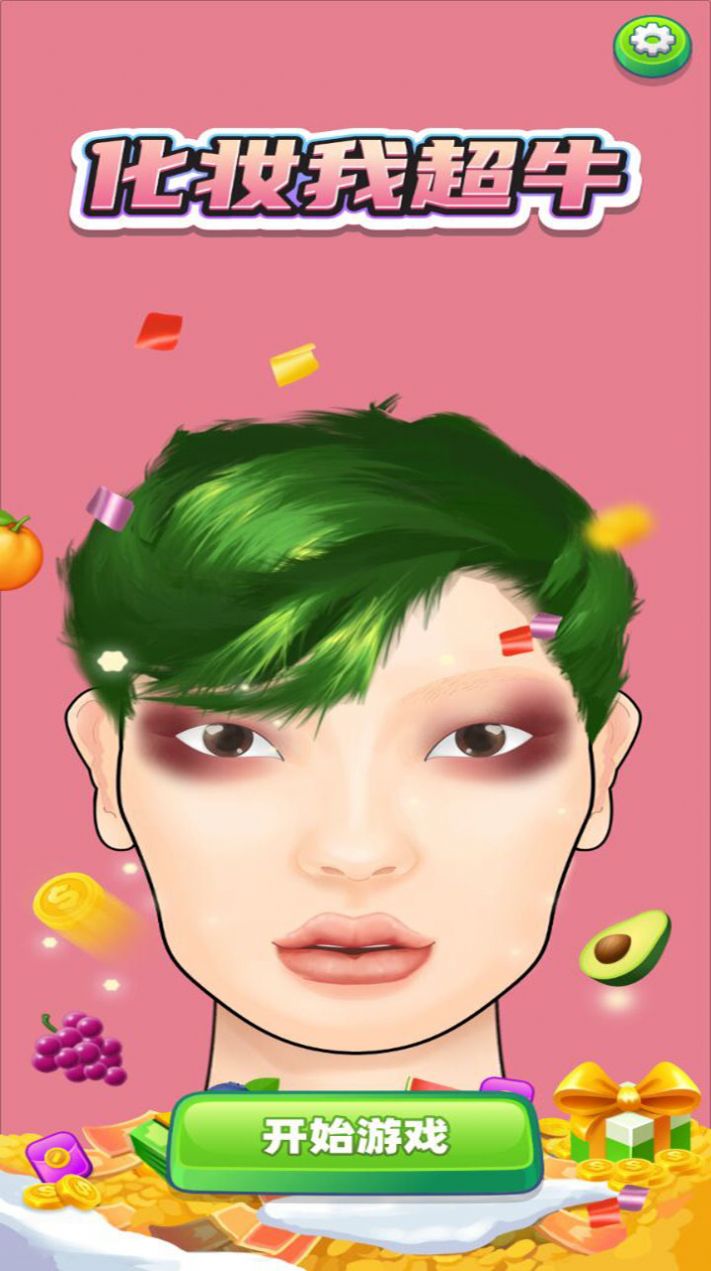711x1271 pixels.
Task: Open the settings gear icon
Action: [652, 43]
